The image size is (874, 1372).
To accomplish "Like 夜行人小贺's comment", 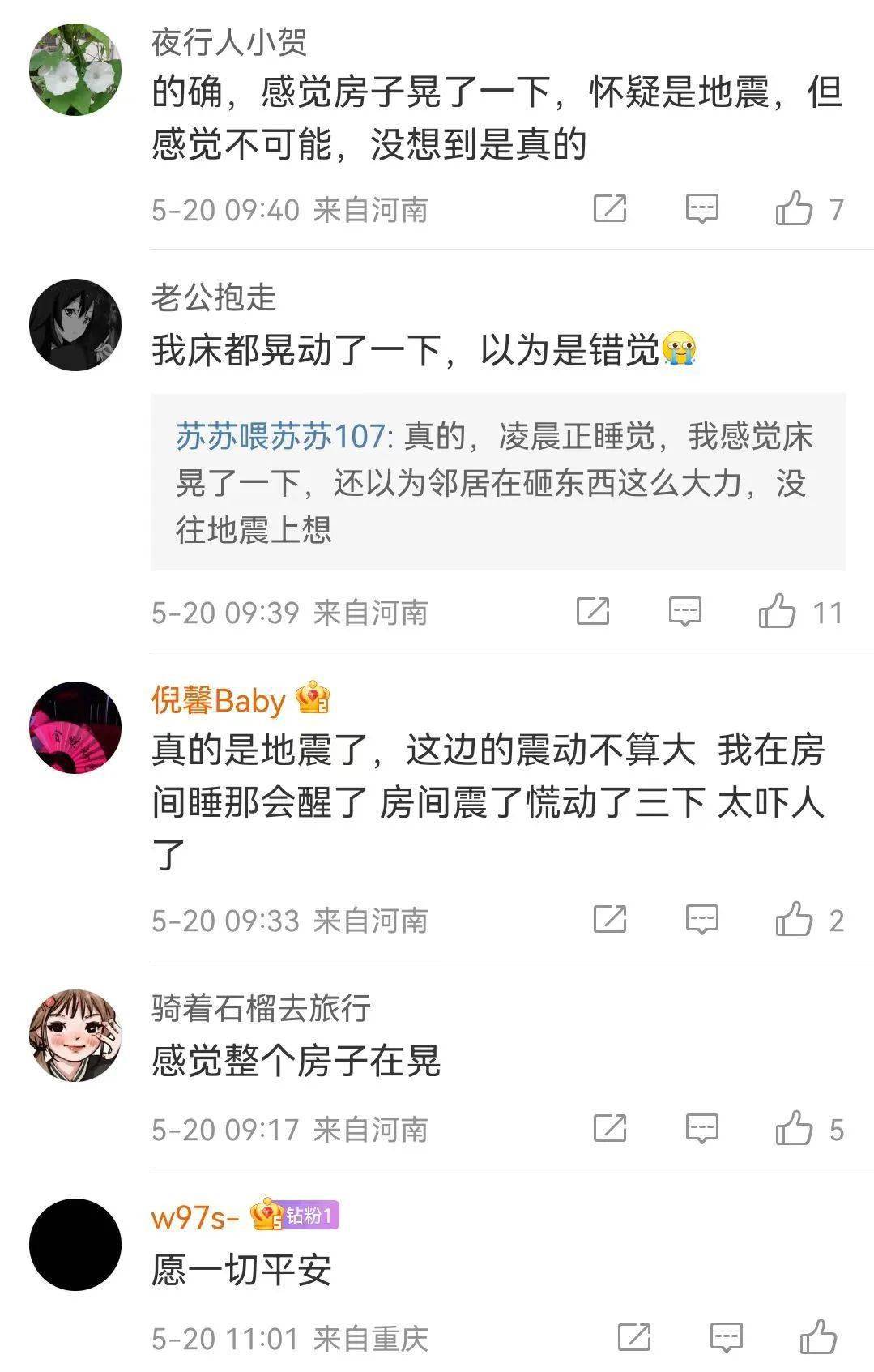I will pos(794,208).
